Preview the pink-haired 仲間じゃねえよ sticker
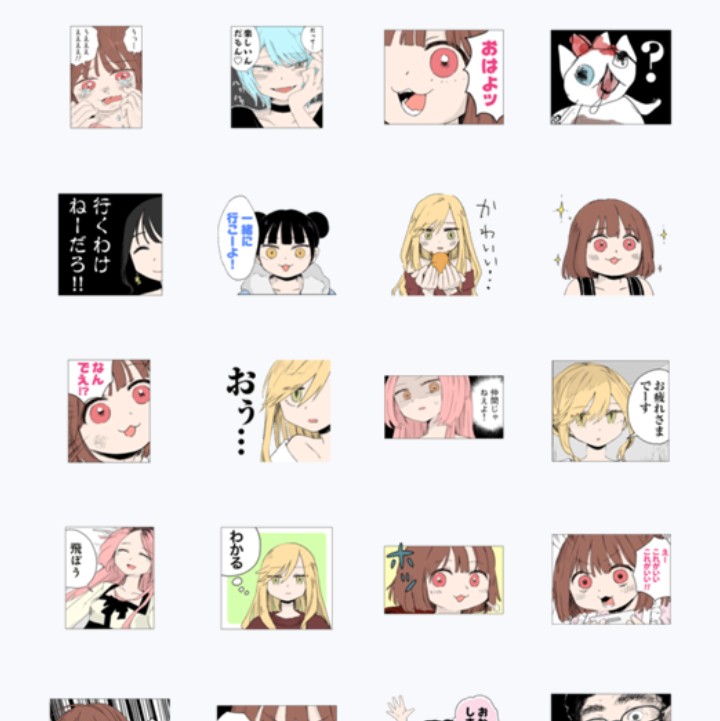Image resolution: width=720 pixels, height=721 pixels. tap(443, 407)
